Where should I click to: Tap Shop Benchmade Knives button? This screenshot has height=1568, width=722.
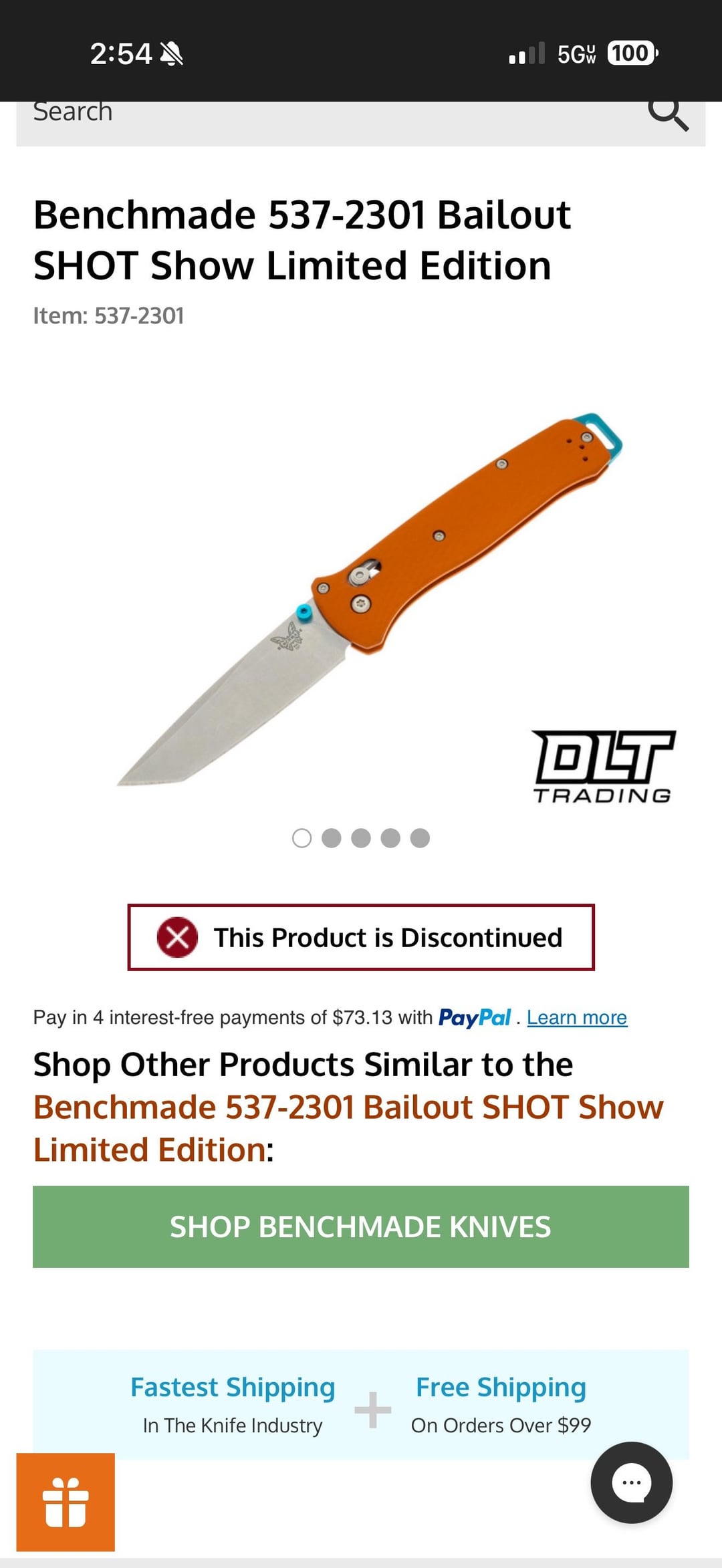coord(361,1226)
